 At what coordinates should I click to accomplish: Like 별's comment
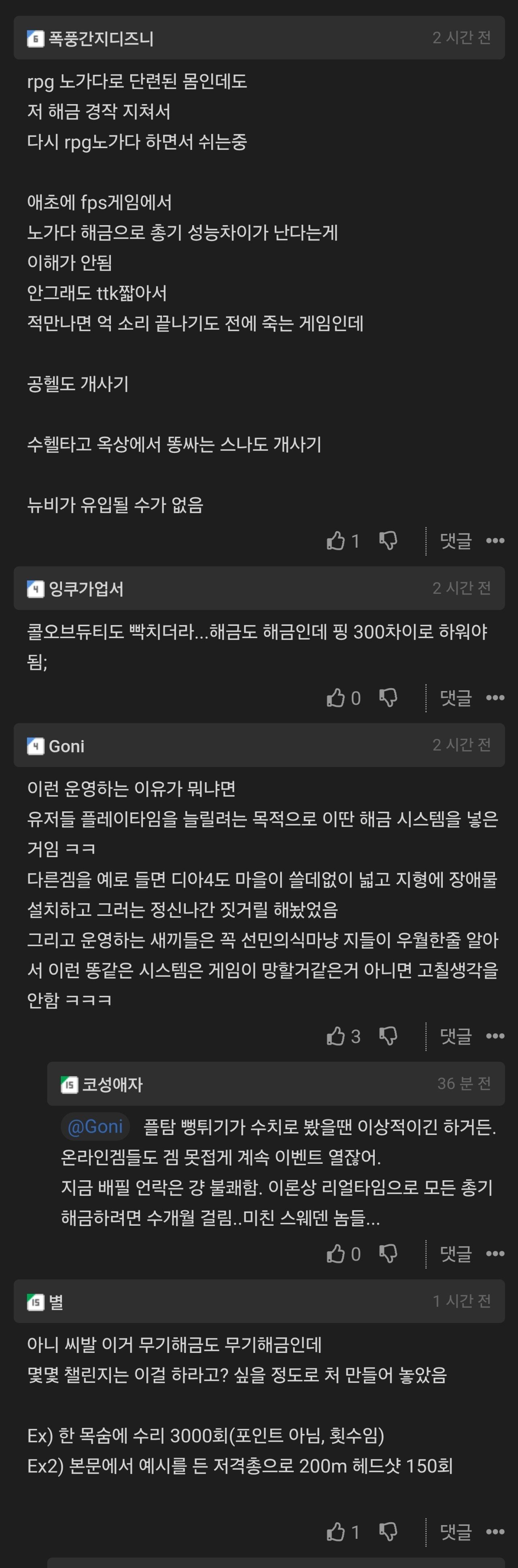[x=335, y=1532]
